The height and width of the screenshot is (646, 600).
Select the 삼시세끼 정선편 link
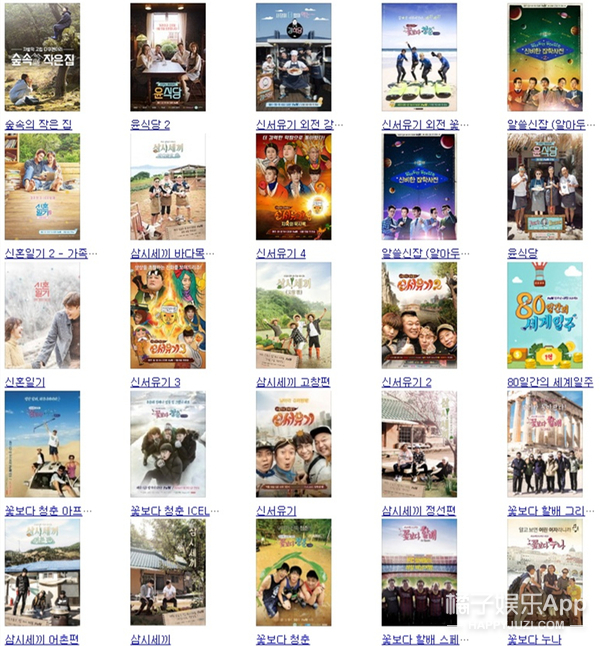(x=418, y=510)
